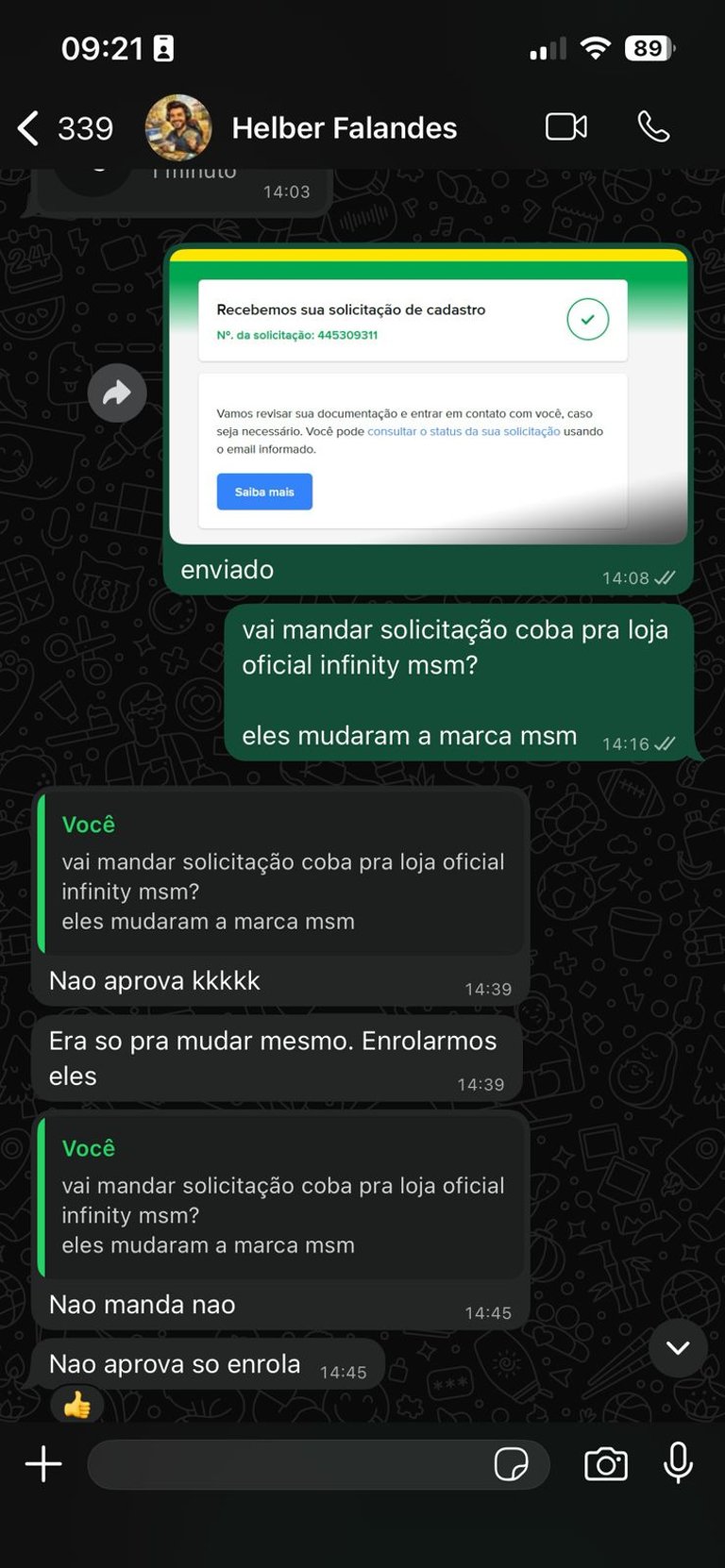Start a voice call with Helber
The width and height of the screenshot is (725, 1568).
(653, 127)
